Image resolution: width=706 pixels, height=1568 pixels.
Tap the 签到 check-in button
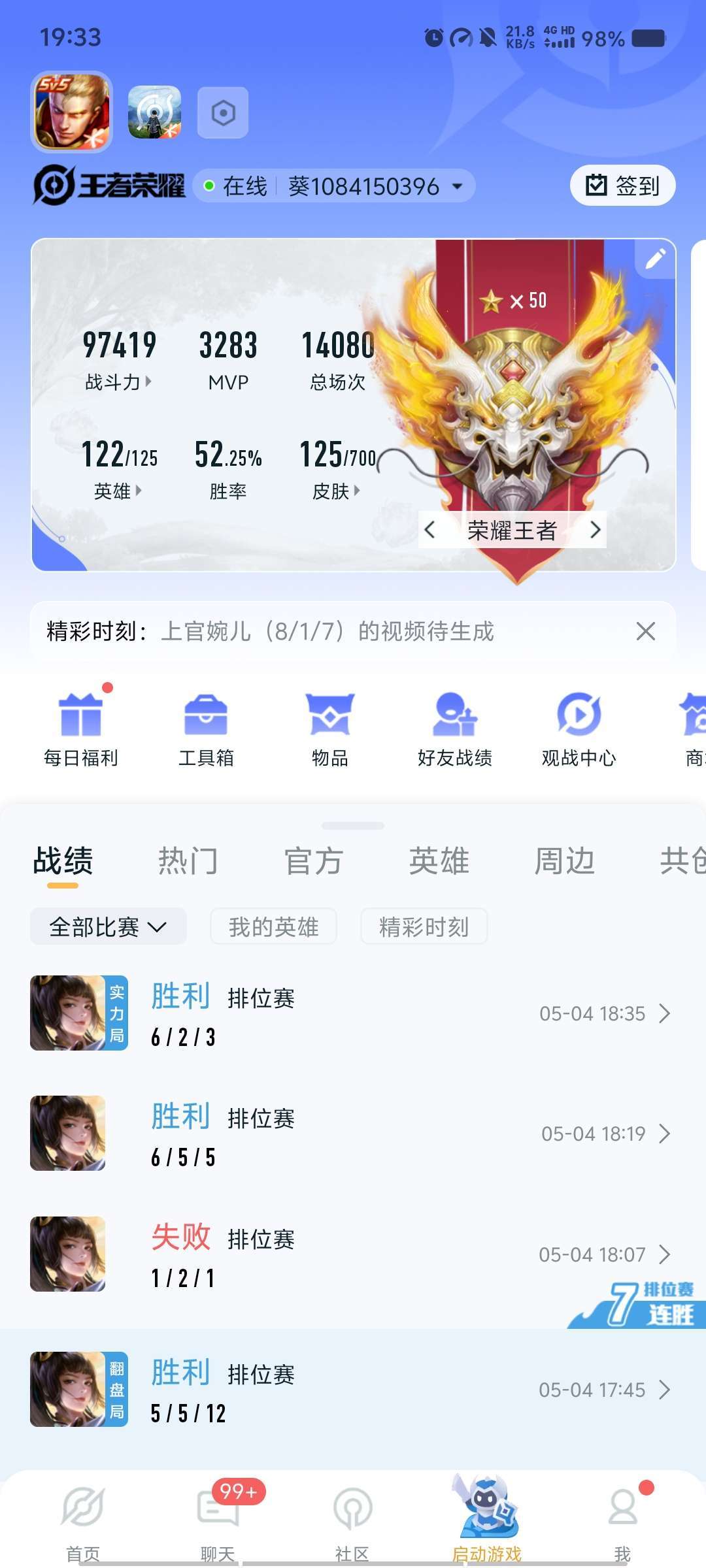coord(622,186)
